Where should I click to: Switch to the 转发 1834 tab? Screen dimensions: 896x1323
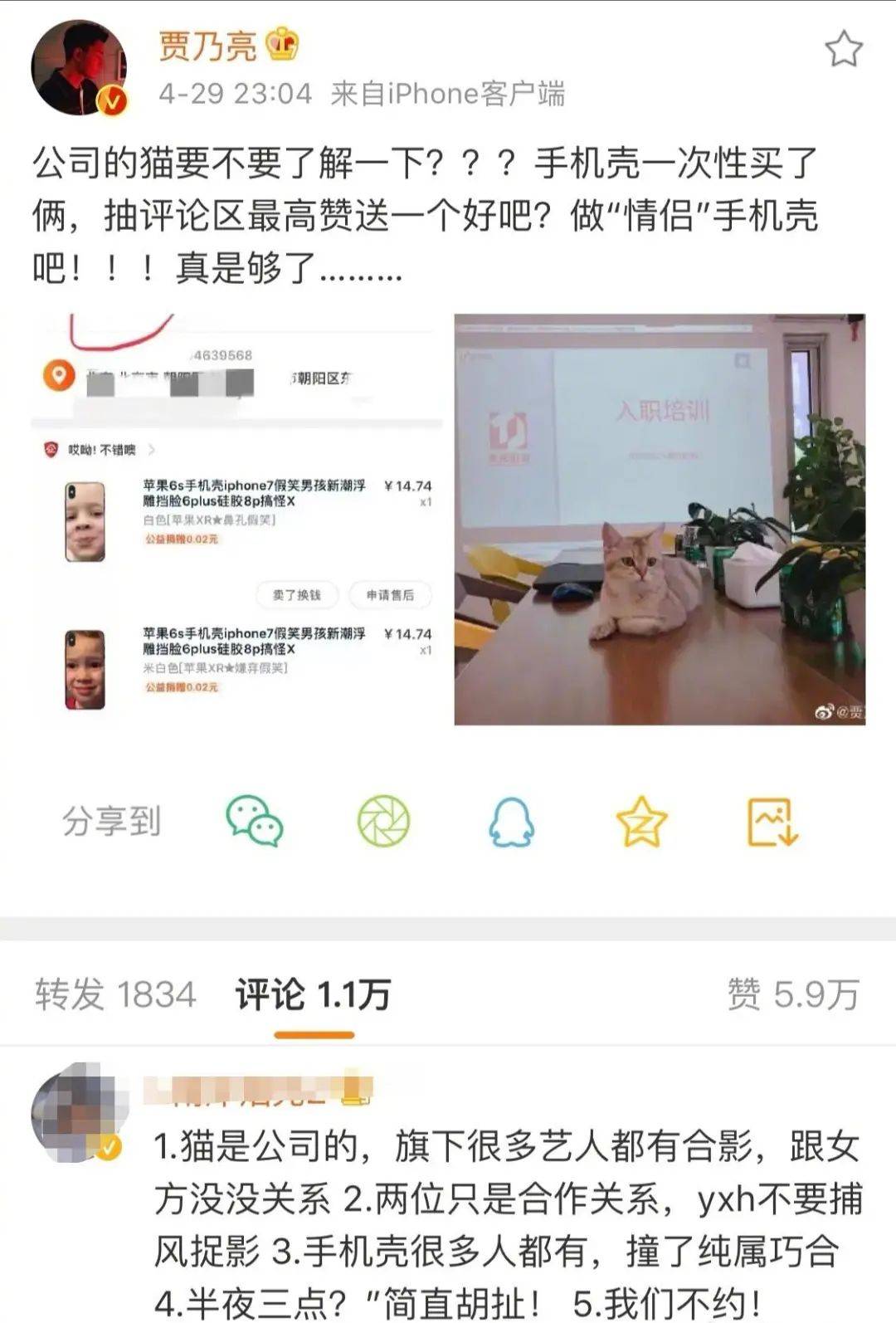coord(115,994)
